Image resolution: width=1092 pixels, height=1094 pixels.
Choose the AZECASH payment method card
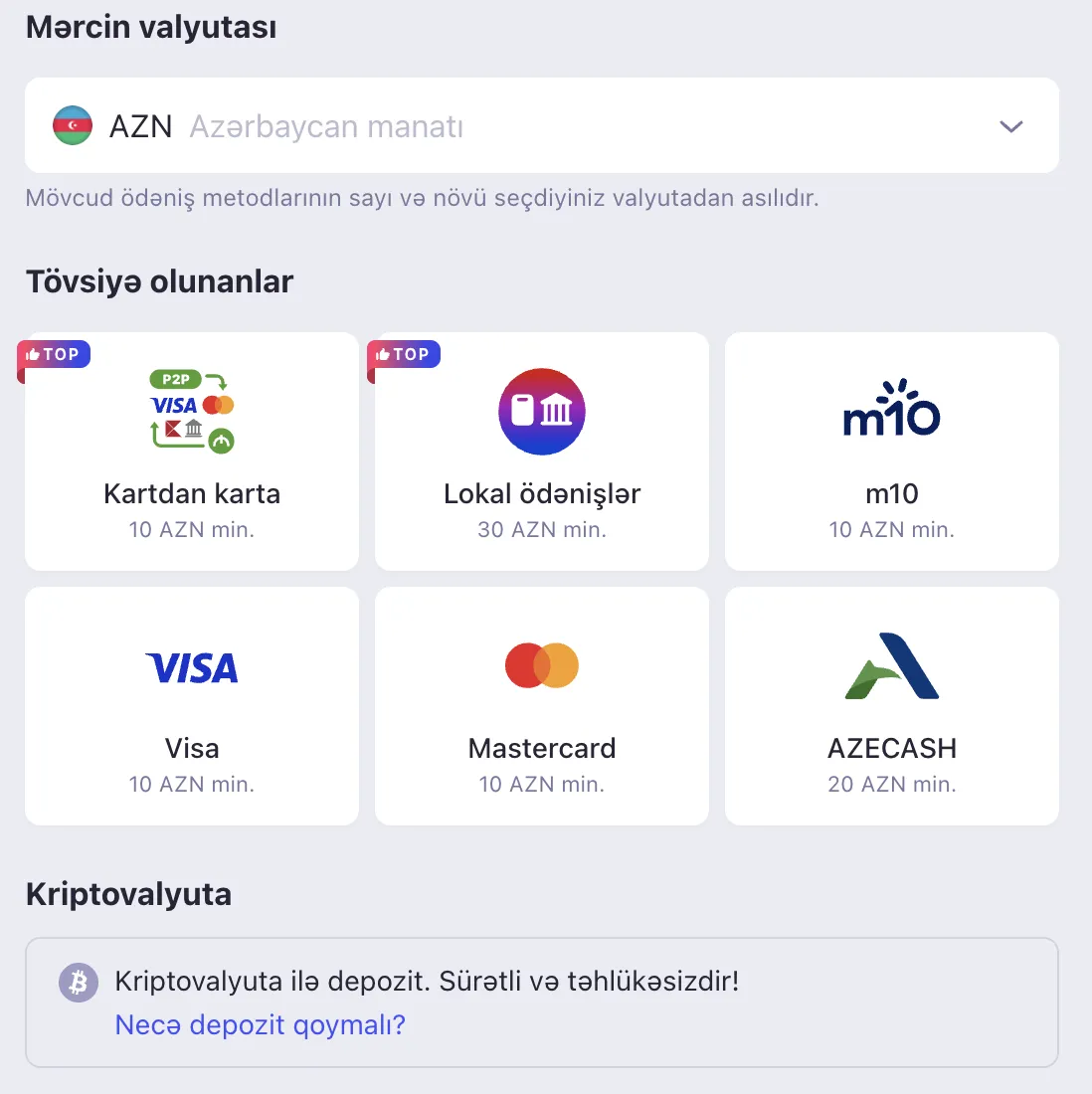tap(891, 705)
